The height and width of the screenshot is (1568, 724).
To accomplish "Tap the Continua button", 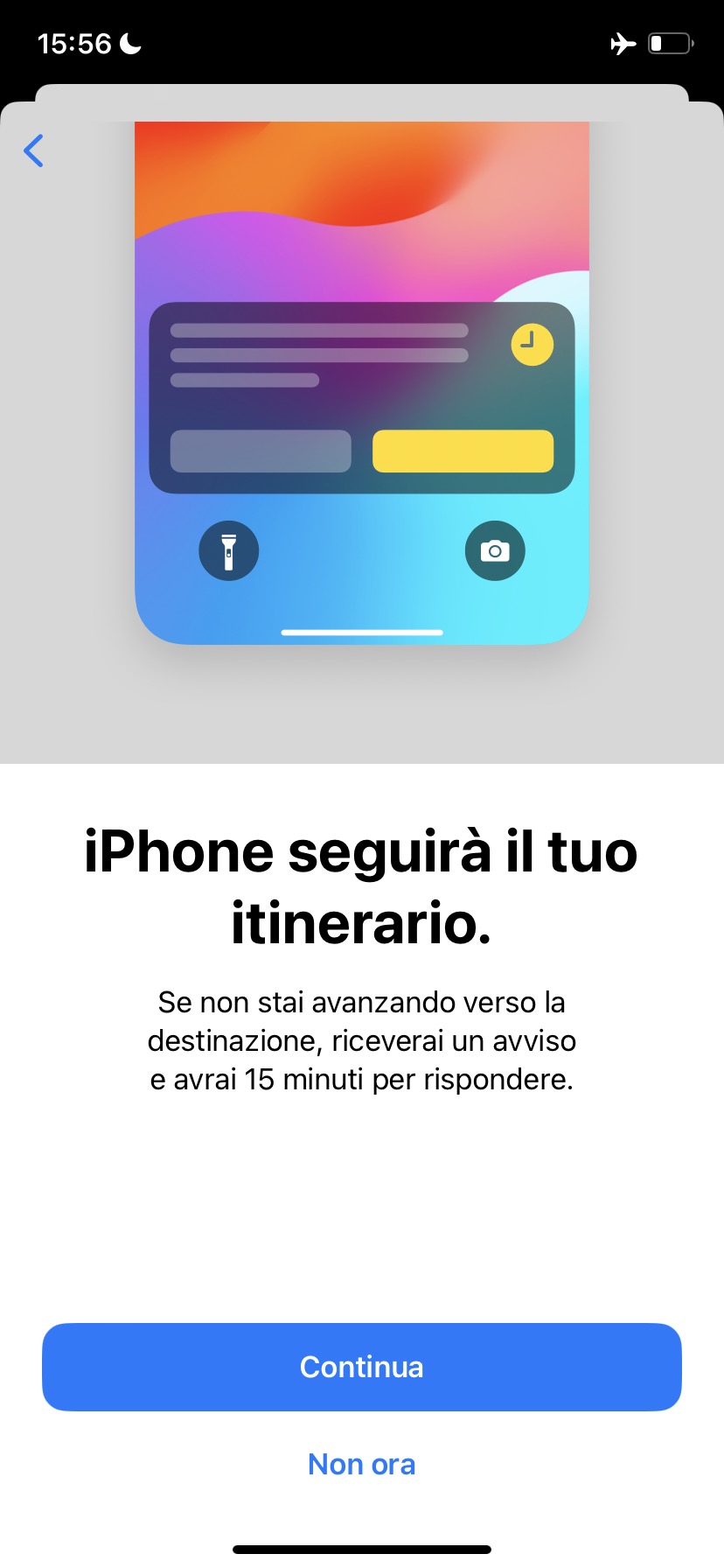I will pos(361,1367).
